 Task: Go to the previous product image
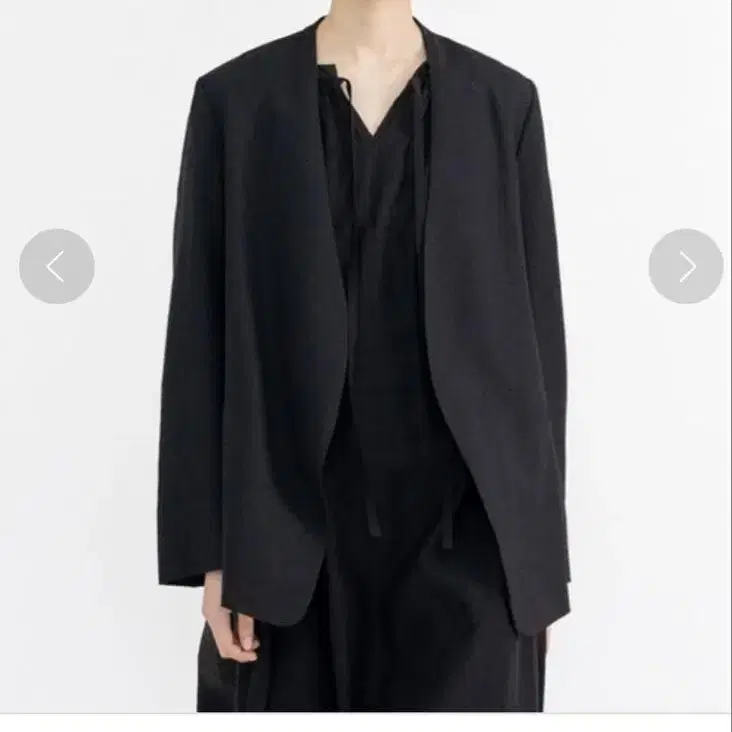pyautogui.click(x=56, y=267)
